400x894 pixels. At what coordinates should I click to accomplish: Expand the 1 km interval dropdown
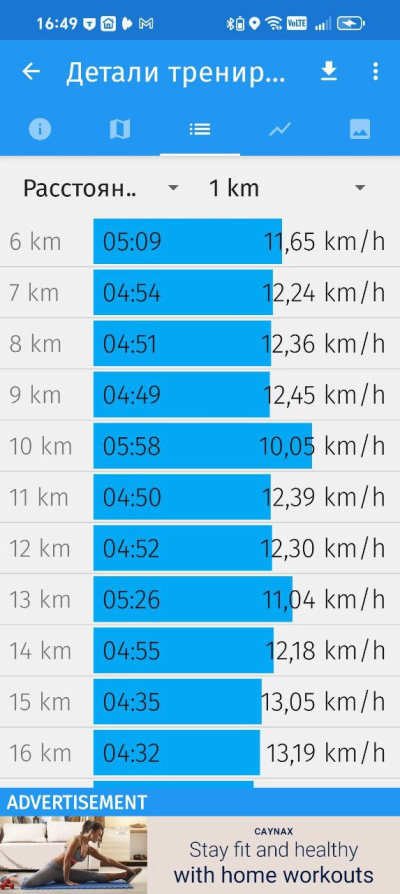click(x=288, y=188)
